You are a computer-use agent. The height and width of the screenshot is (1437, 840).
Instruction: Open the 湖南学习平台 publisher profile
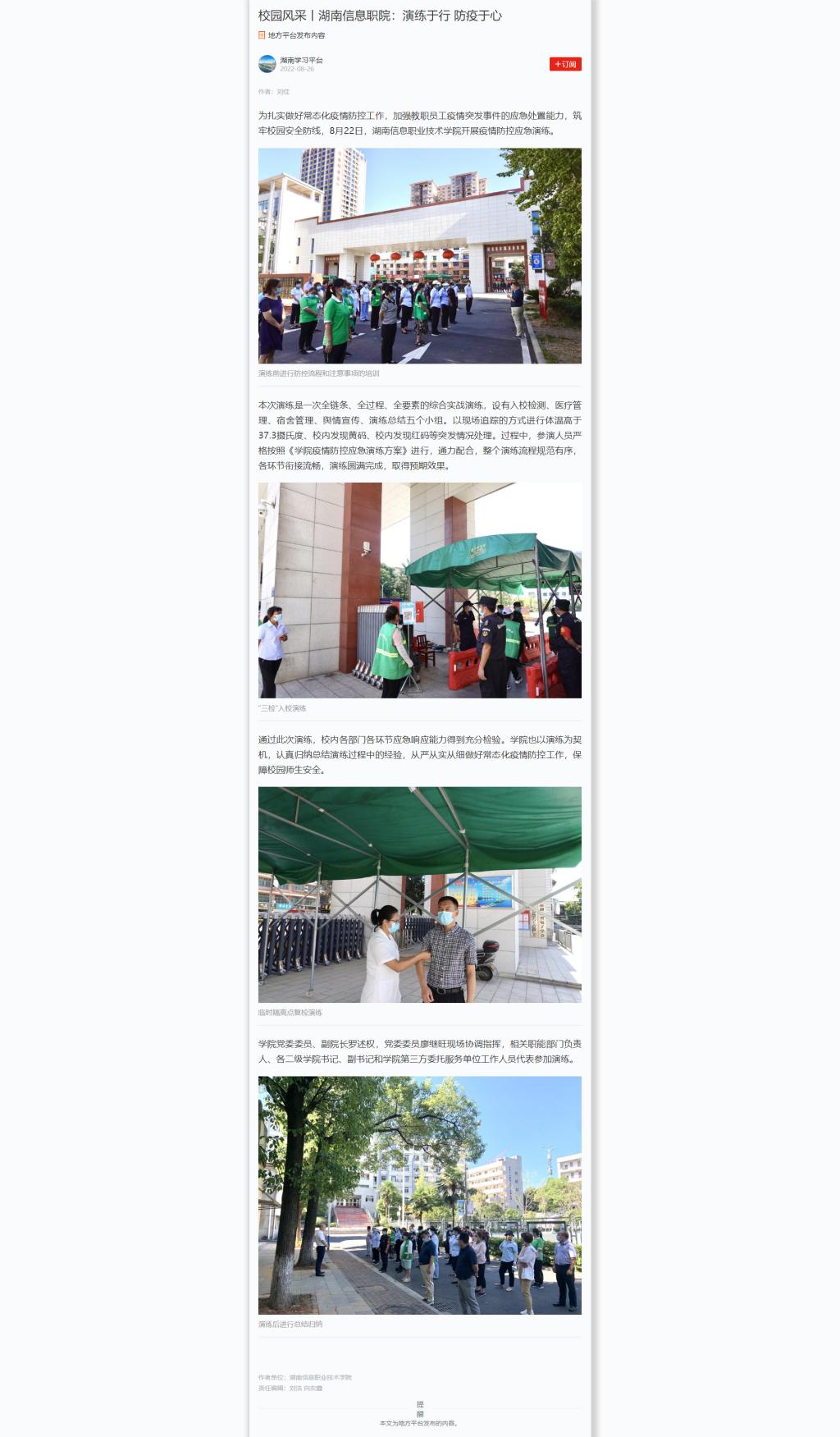[301, 60]
